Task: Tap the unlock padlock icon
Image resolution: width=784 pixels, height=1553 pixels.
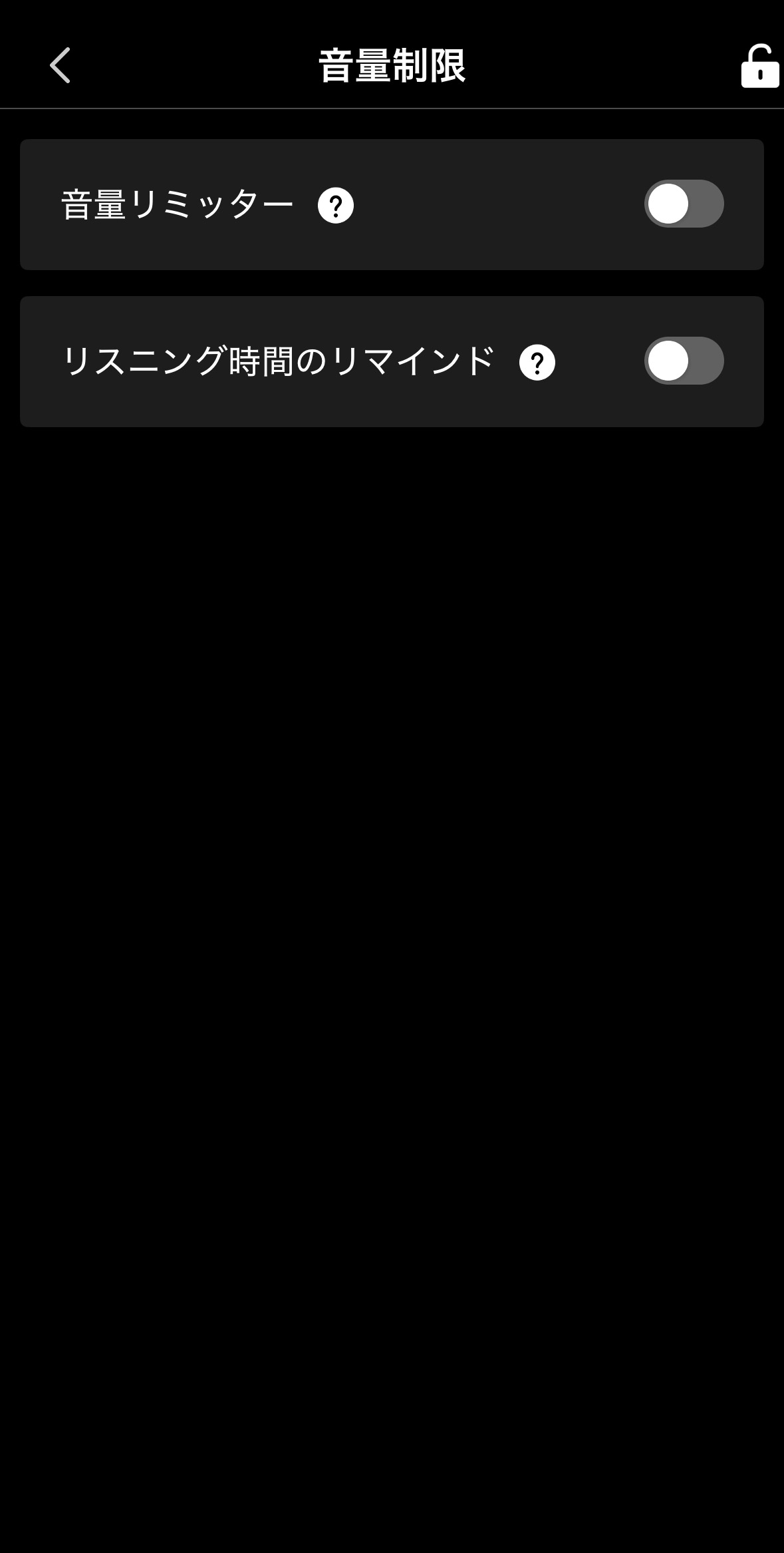Action: 759,67
